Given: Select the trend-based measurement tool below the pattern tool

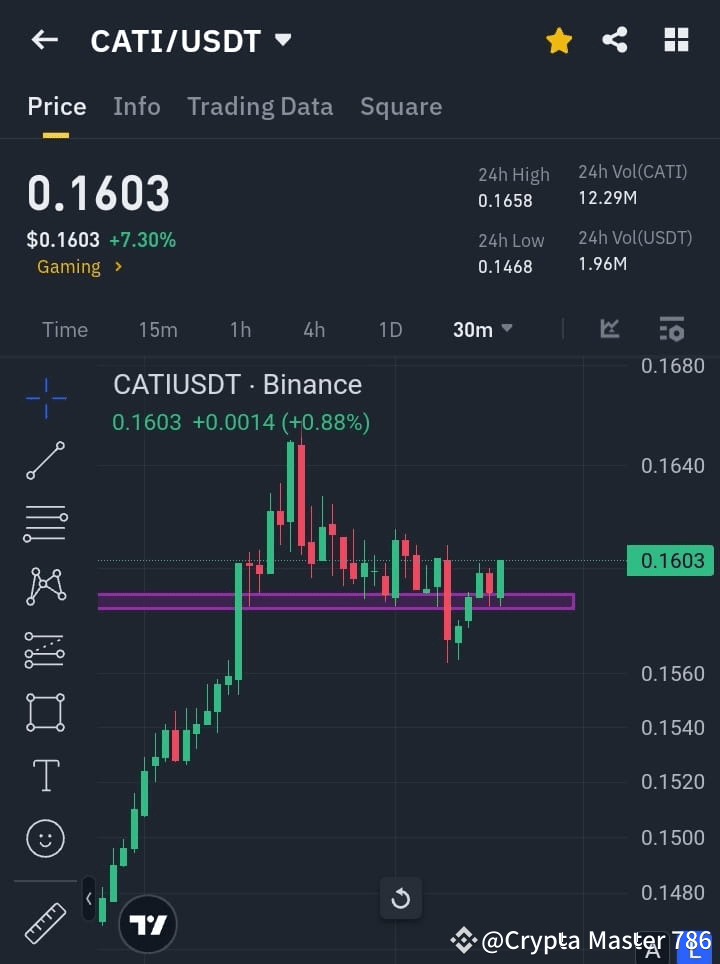Looking at the screenshot, I should tap(45, 650).
